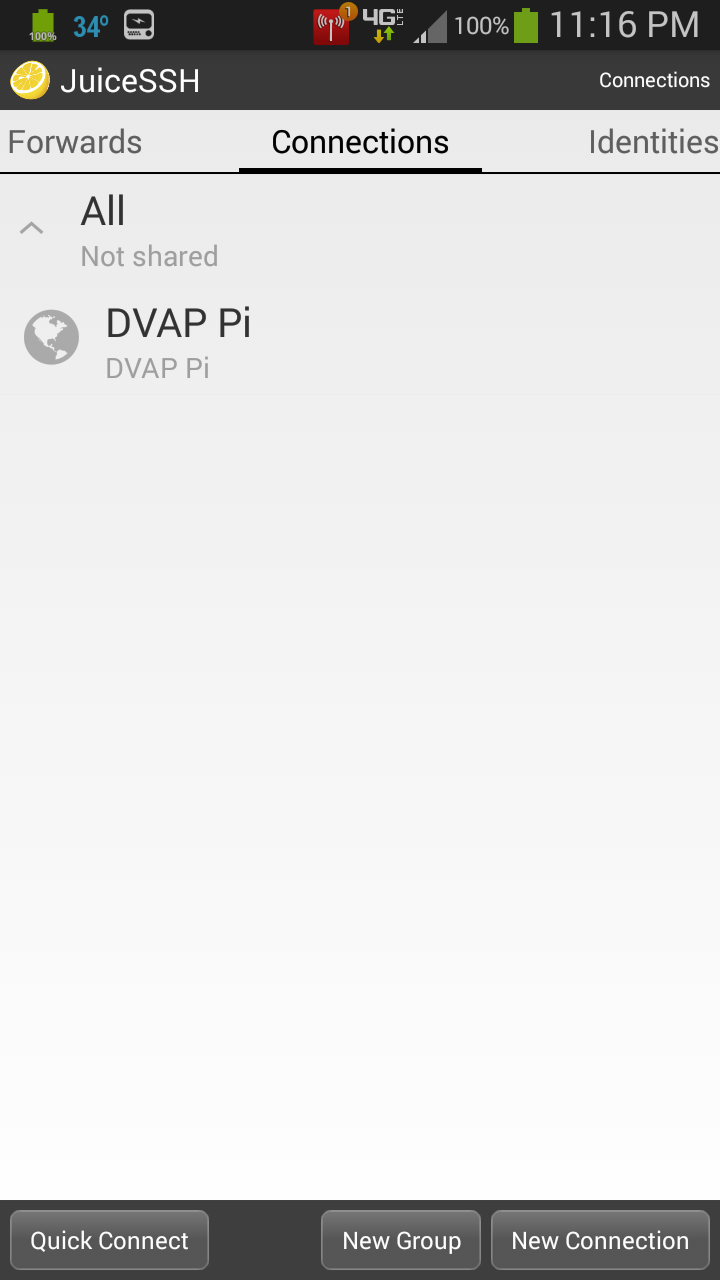Open the DVAP Pi connection
The image size is (720, 1280).
[360, 341]
